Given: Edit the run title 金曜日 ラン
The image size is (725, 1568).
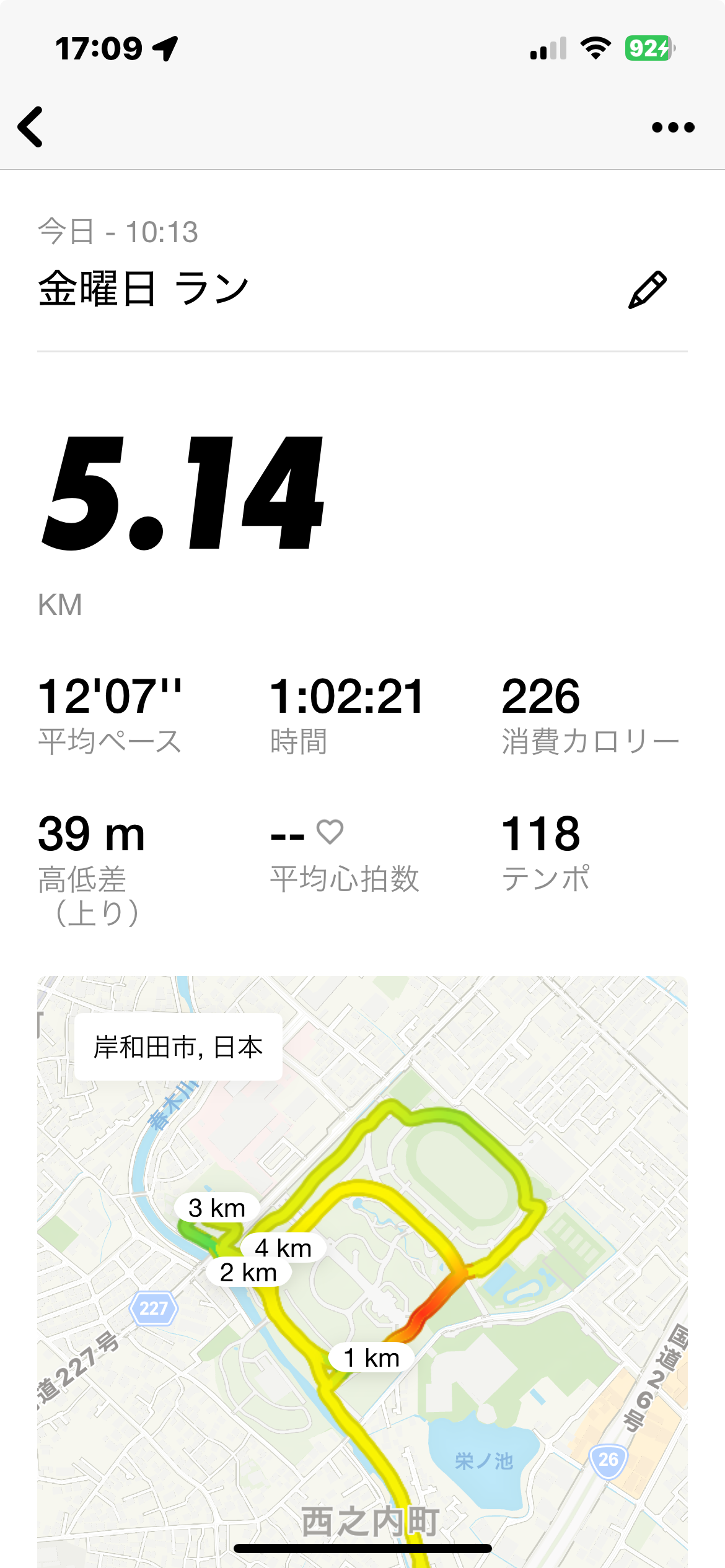Looking at the screenshot, I should (648, 290).
